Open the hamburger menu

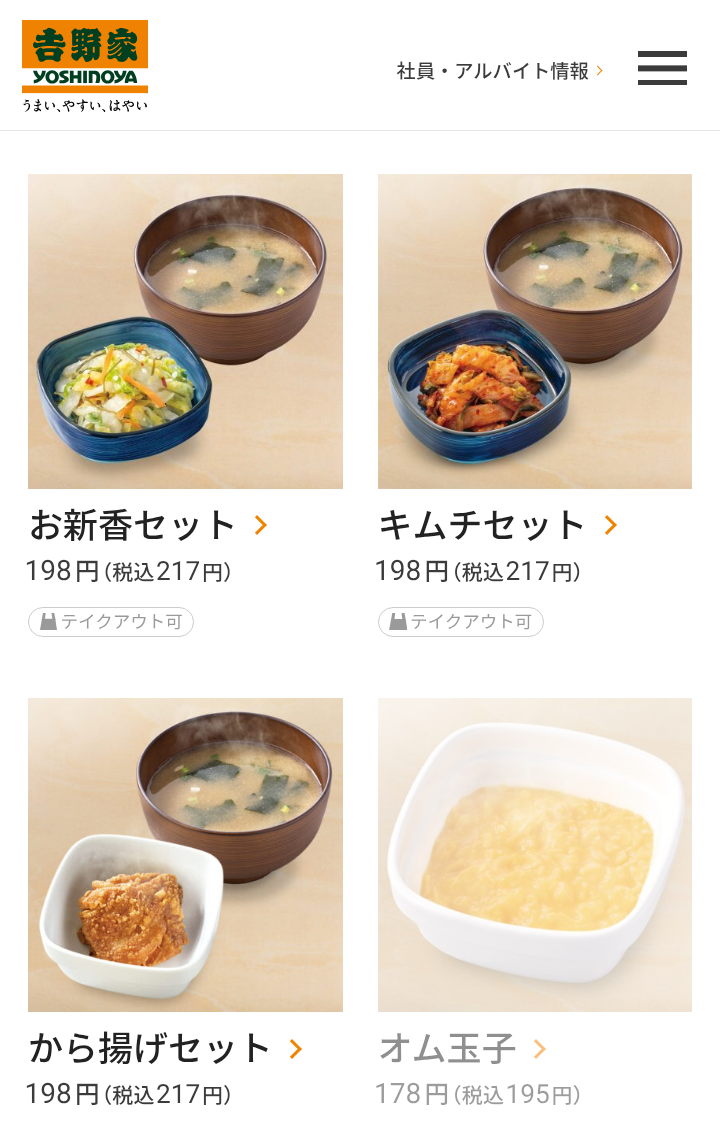point(662,68)
